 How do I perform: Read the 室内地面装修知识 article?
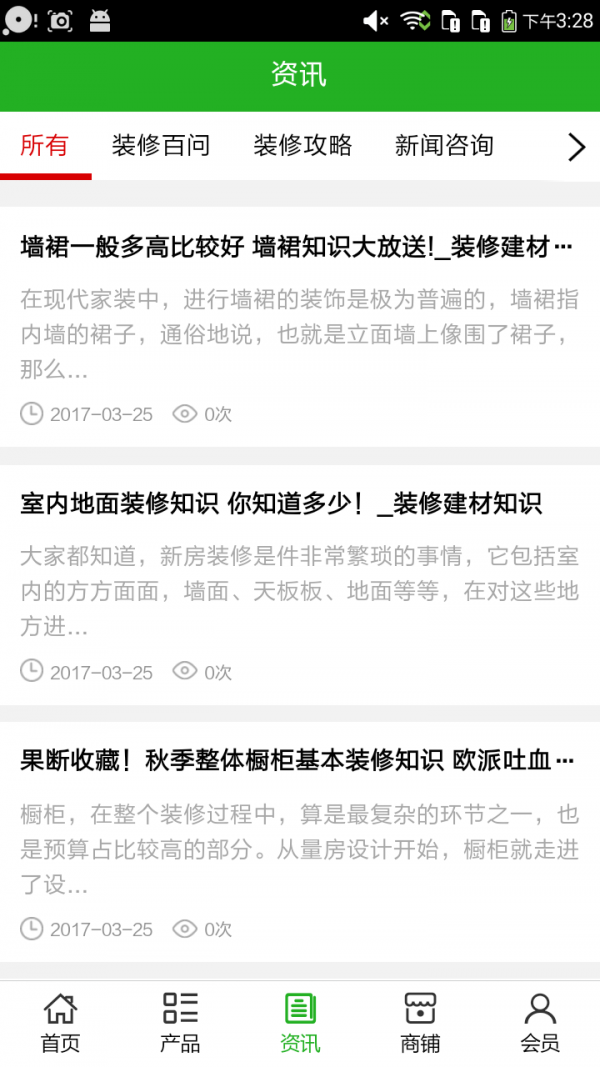(281, 504)
